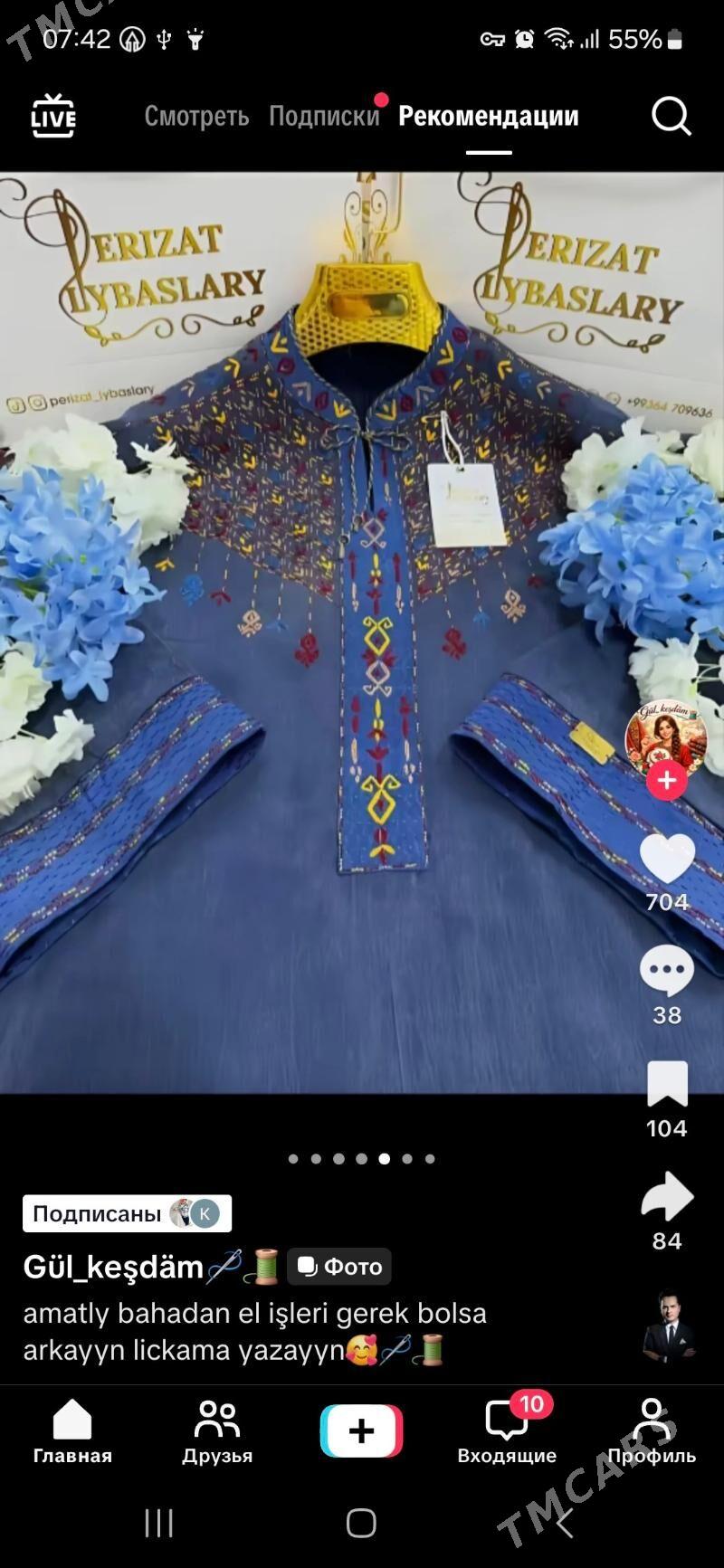Like this post with the heart
Image resolution: width=724 pixels, height=1568 pixels.
tap(667, 860)
